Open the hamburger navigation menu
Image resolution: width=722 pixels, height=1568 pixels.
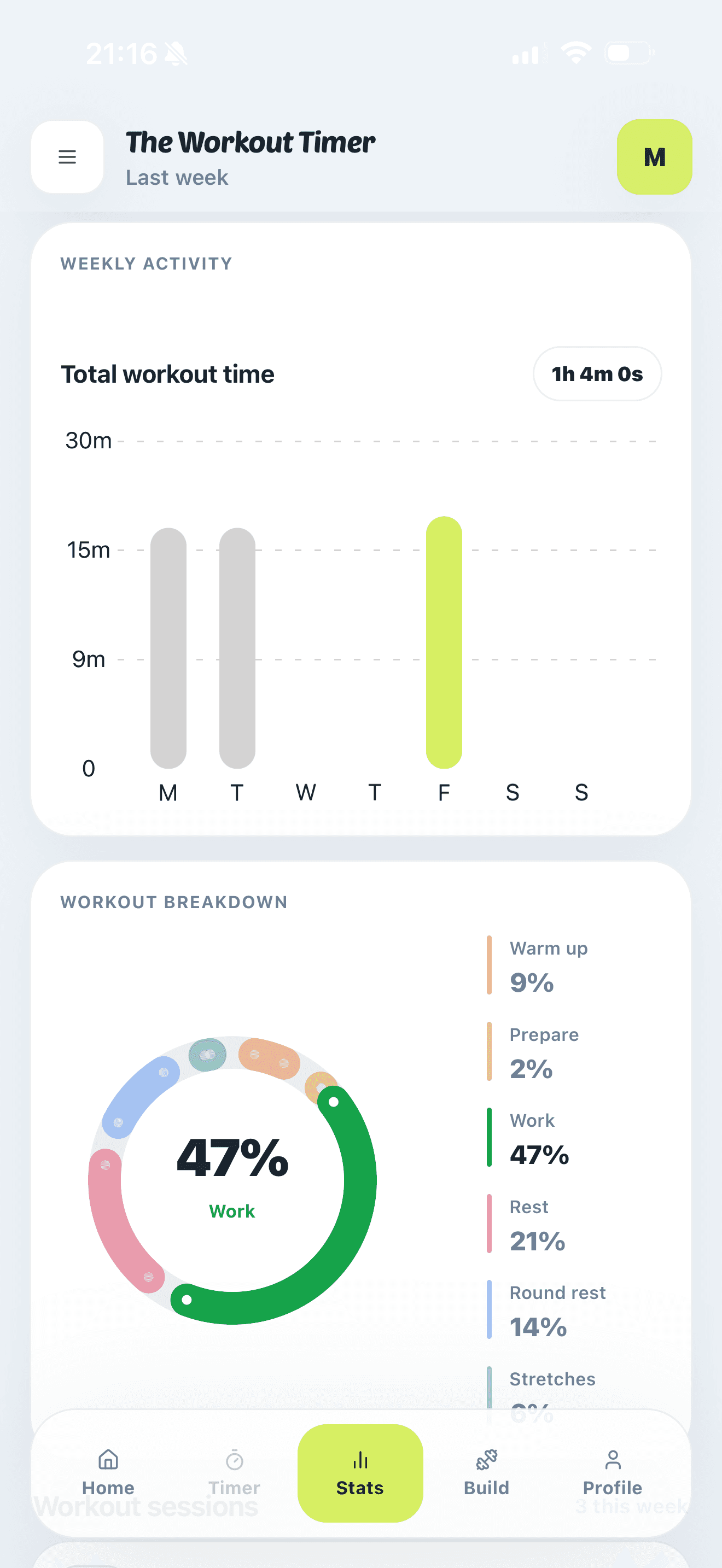coord(67,156)
